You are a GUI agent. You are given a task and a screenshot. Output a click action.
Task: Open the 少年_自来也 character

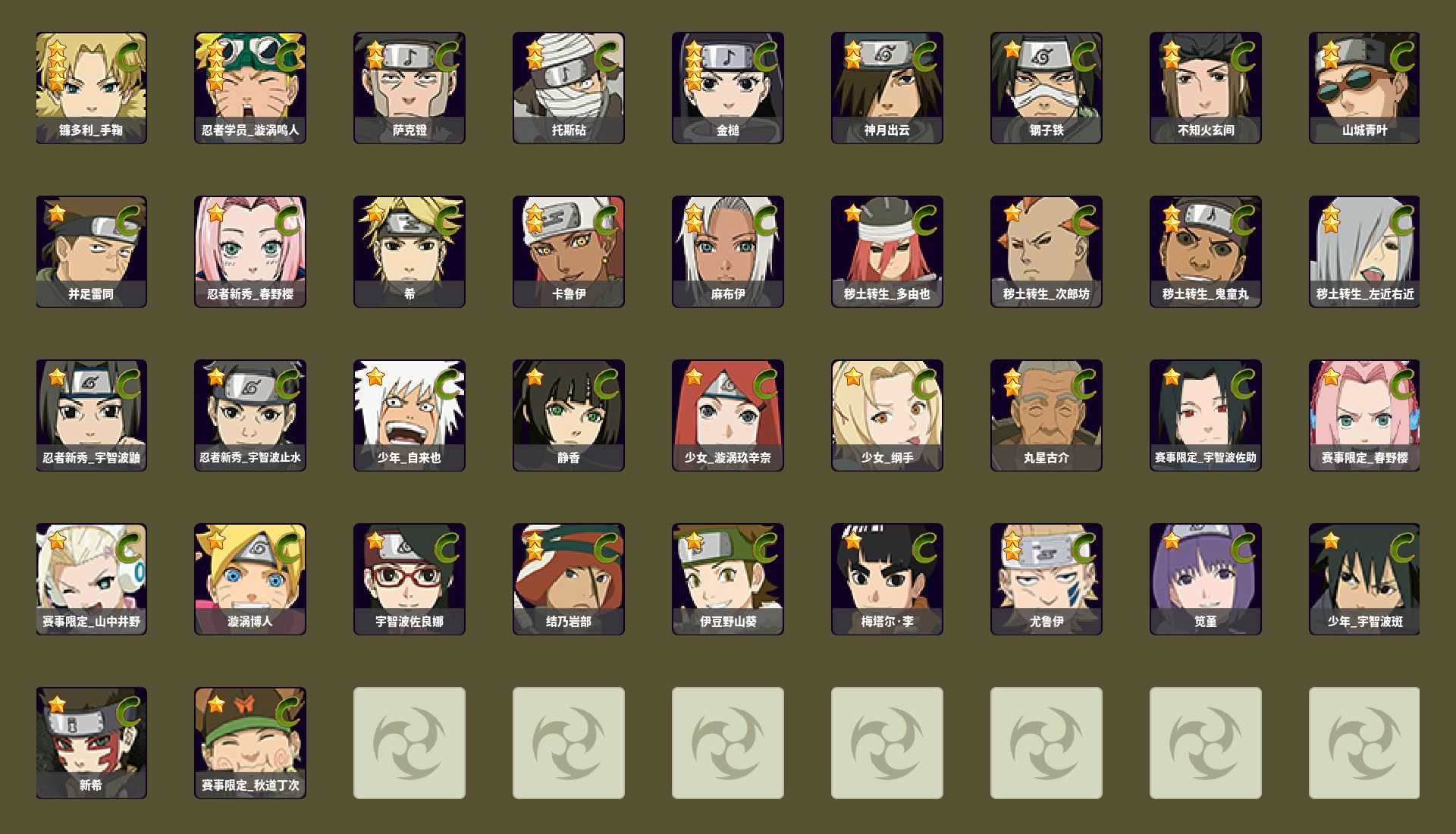coord(409,415)
